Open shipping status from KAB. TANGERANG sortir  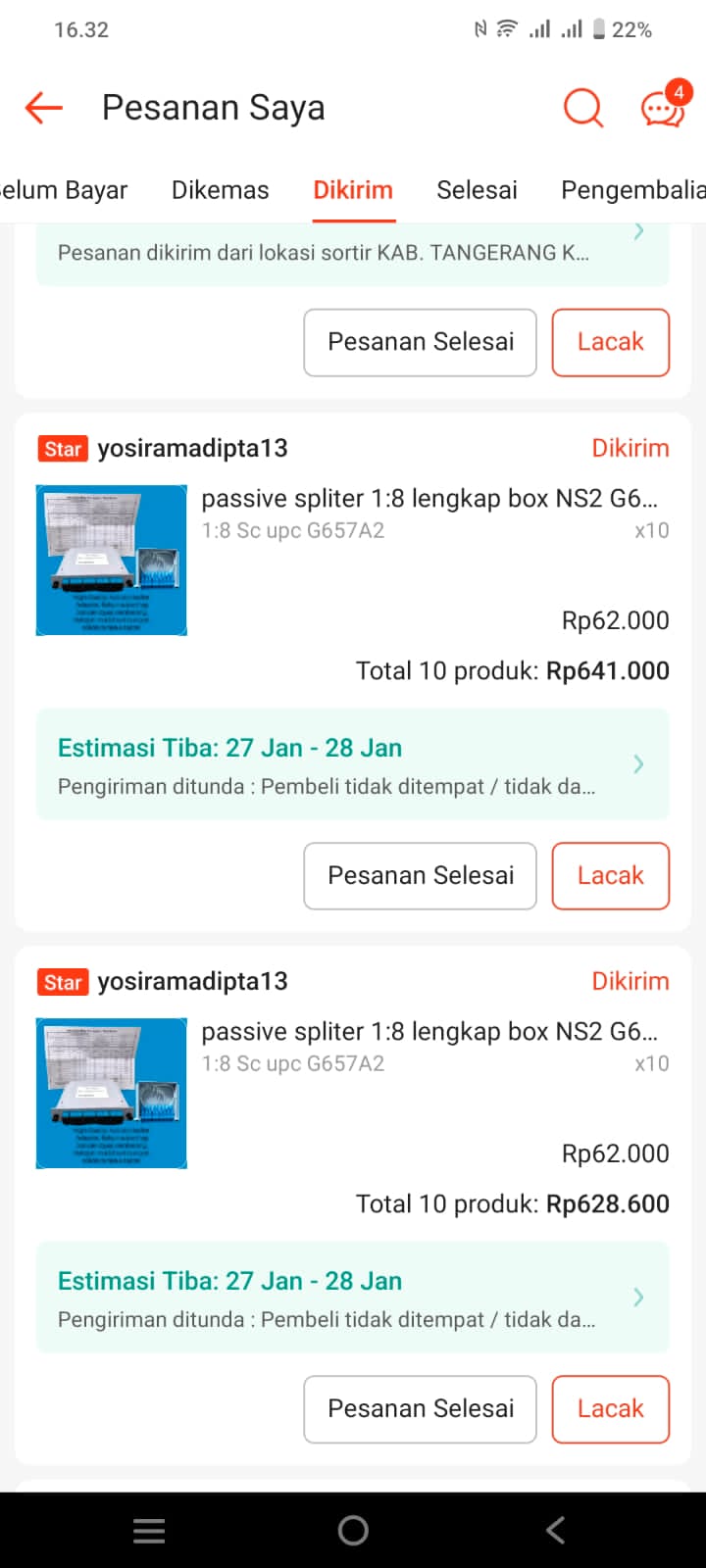[351, 253]
